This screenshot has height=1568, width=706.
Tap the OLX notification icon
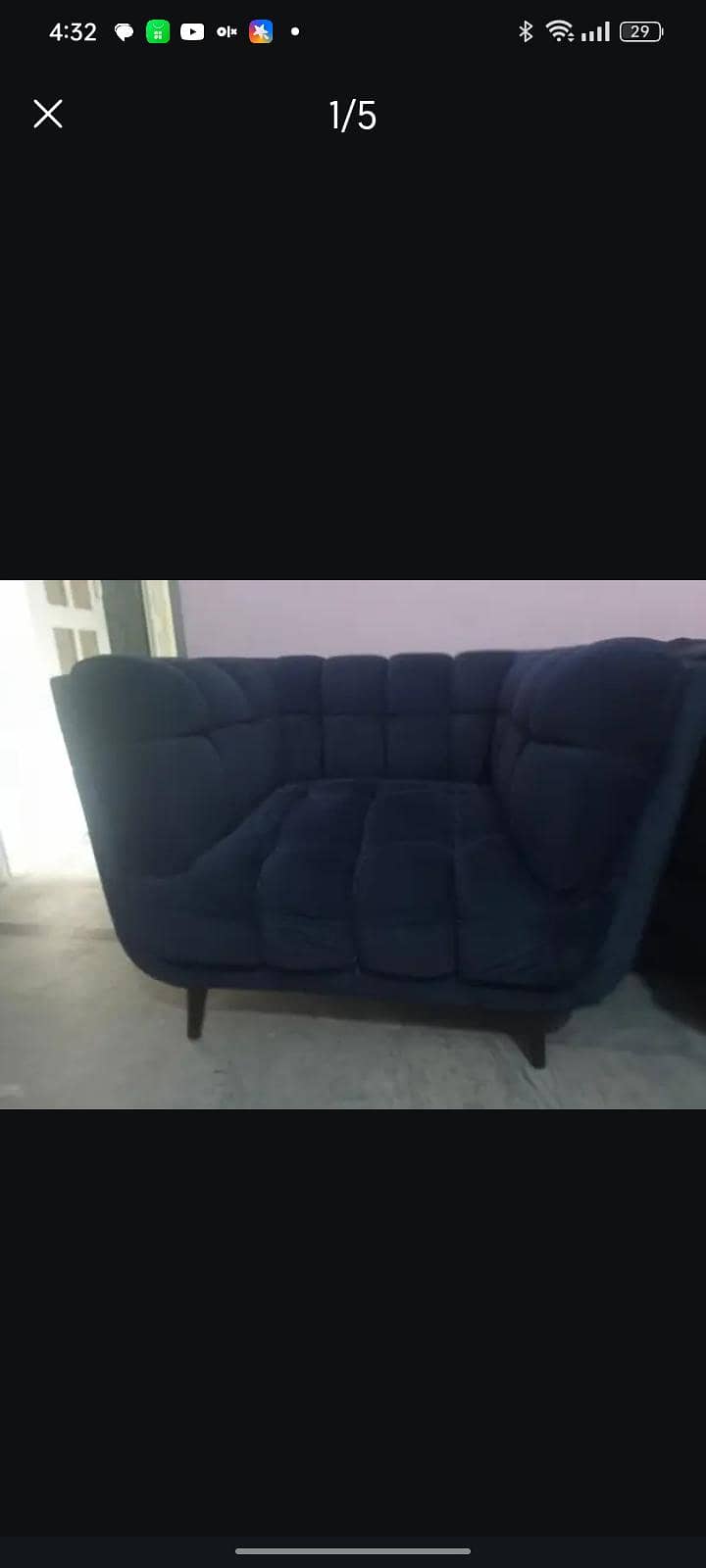(227, 31)
